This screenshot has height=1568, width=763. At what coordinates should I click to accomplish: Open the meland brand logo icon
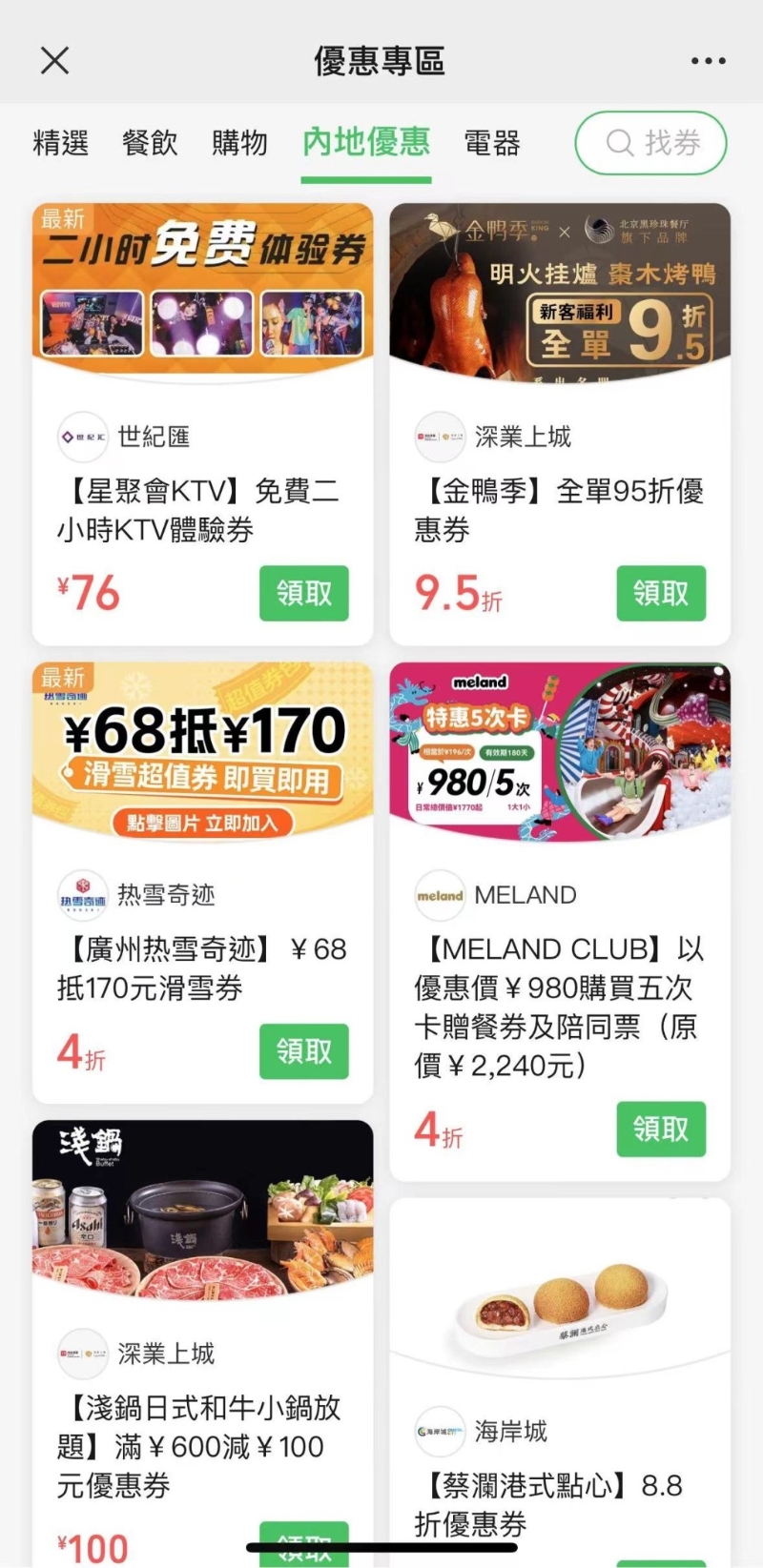(441, 896)
